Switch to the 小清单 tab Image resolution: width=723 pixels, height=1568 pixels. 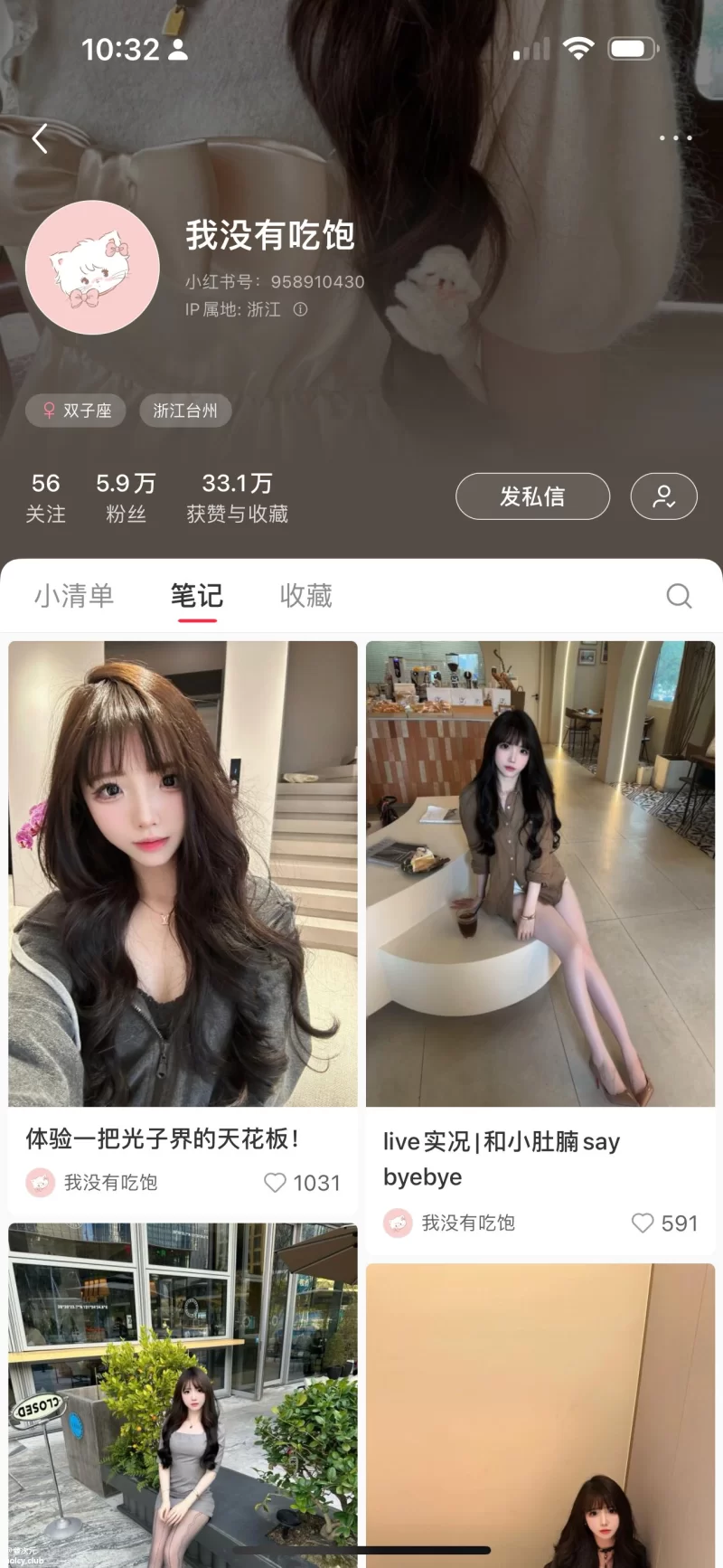(74, 596)
